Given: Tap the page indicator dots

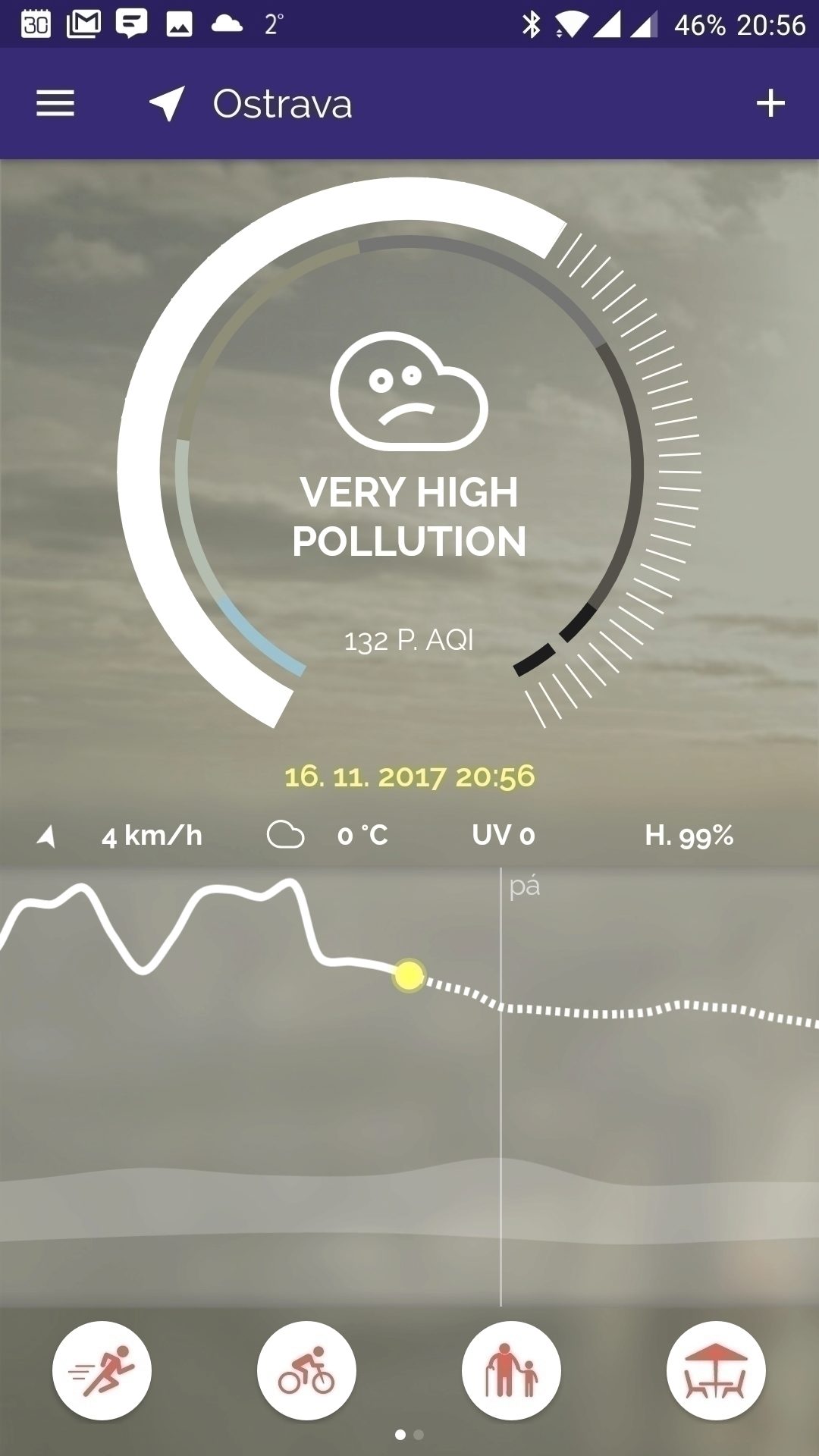Looking at the screenshot, I should pos(409,1435).
